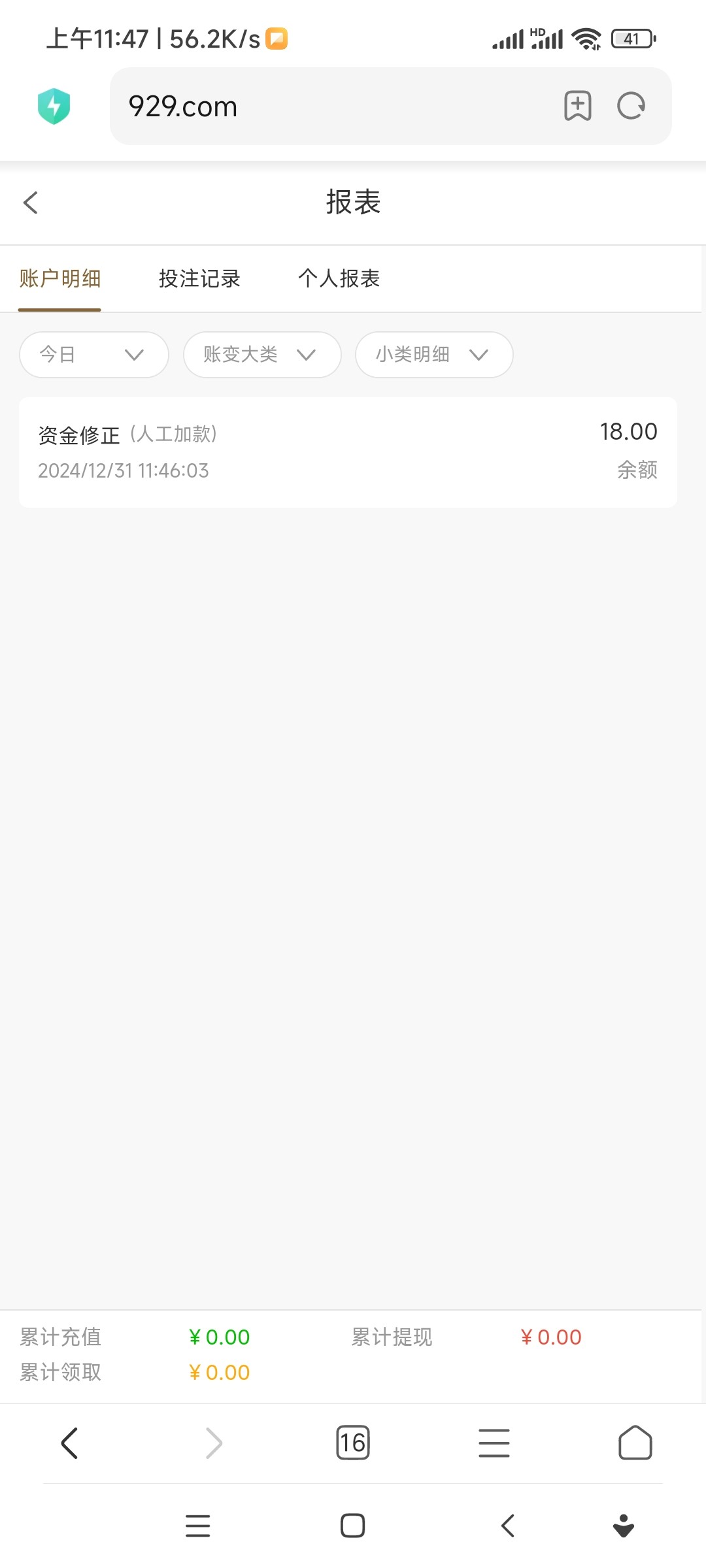Open the 账变大类 filter dropdown
This screenshot has height=1568, width=706.
[x=262, y=355]
